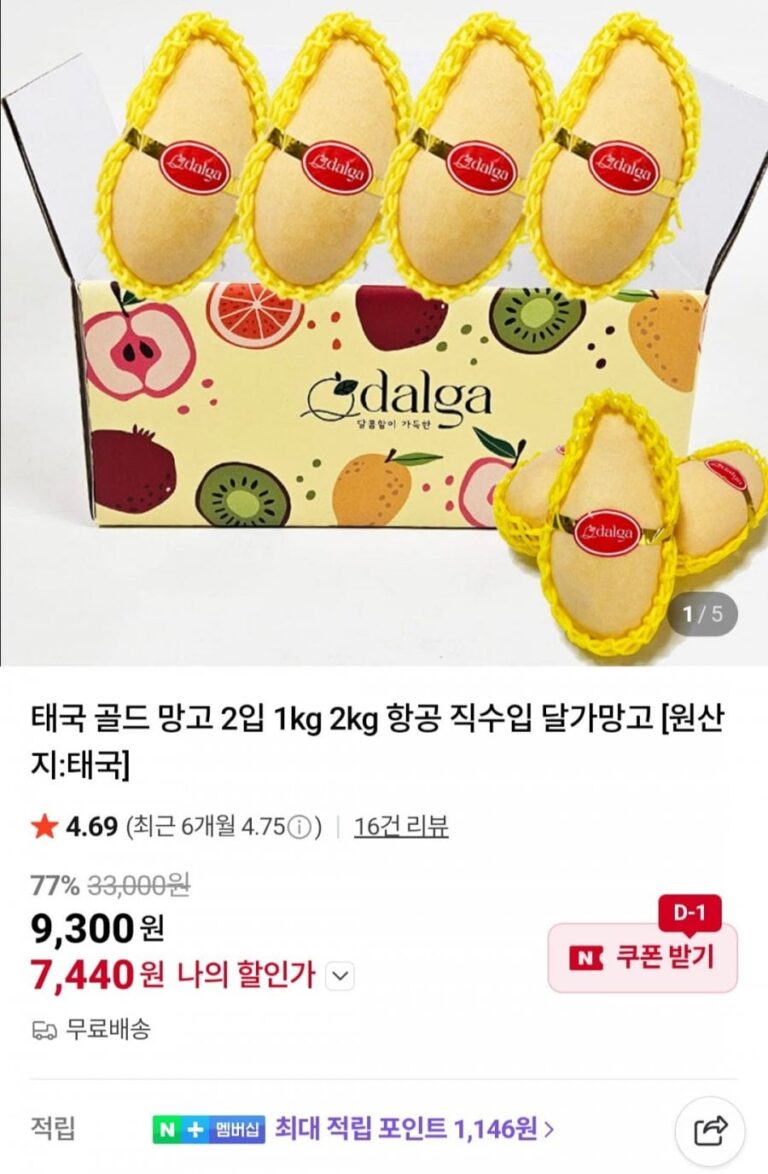Open the mango product photo
Screen dimensions: 768x1174
(384, 330)
